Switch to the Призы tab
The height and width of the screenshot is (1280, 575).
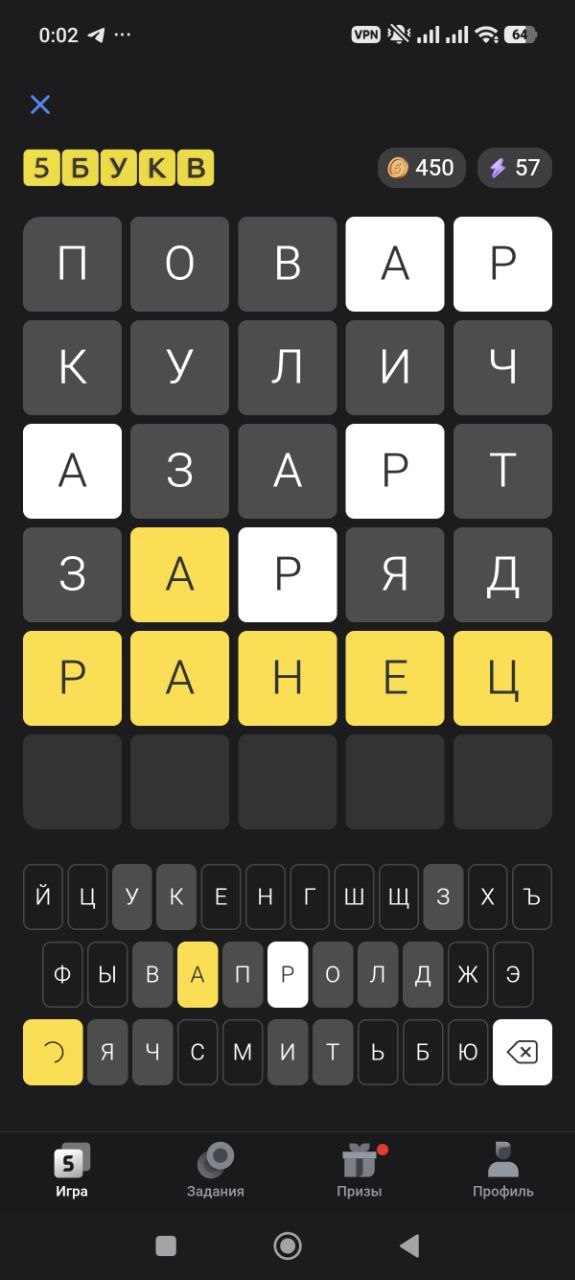coord(359,1171)
